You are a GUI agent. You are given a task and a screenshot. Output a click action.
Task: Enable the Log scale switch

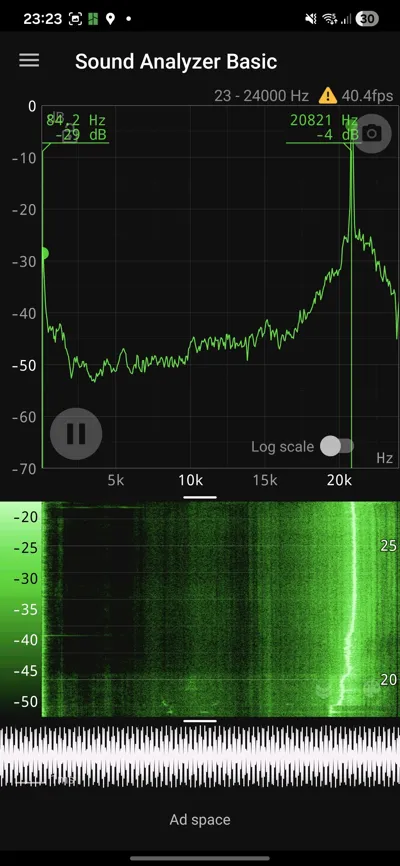click(x=338, y=446)
